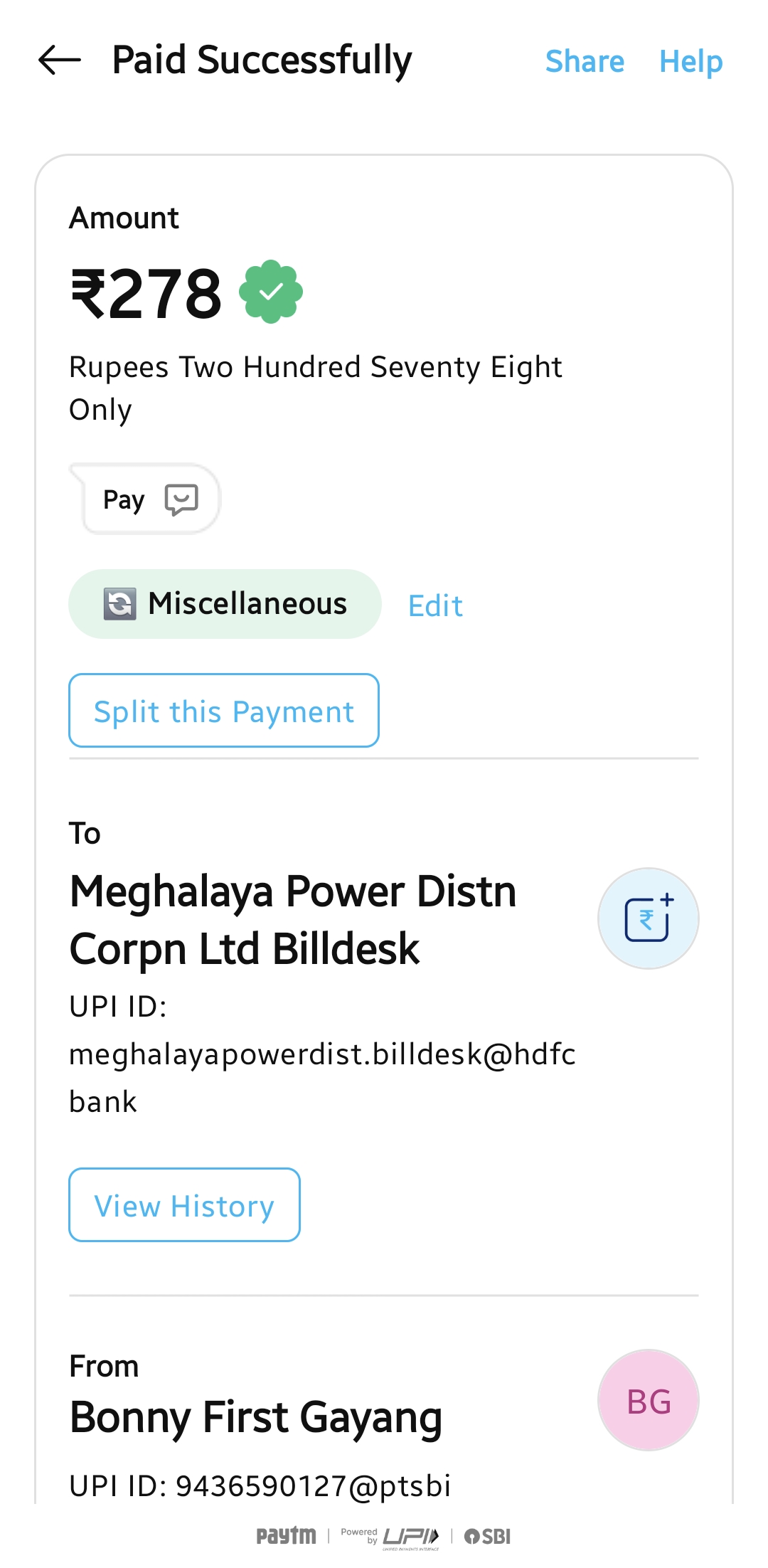The height and width of the screenshot is (1568, 768).
Task: Open the Miscellaneous category chip
Action: [225, 604]
